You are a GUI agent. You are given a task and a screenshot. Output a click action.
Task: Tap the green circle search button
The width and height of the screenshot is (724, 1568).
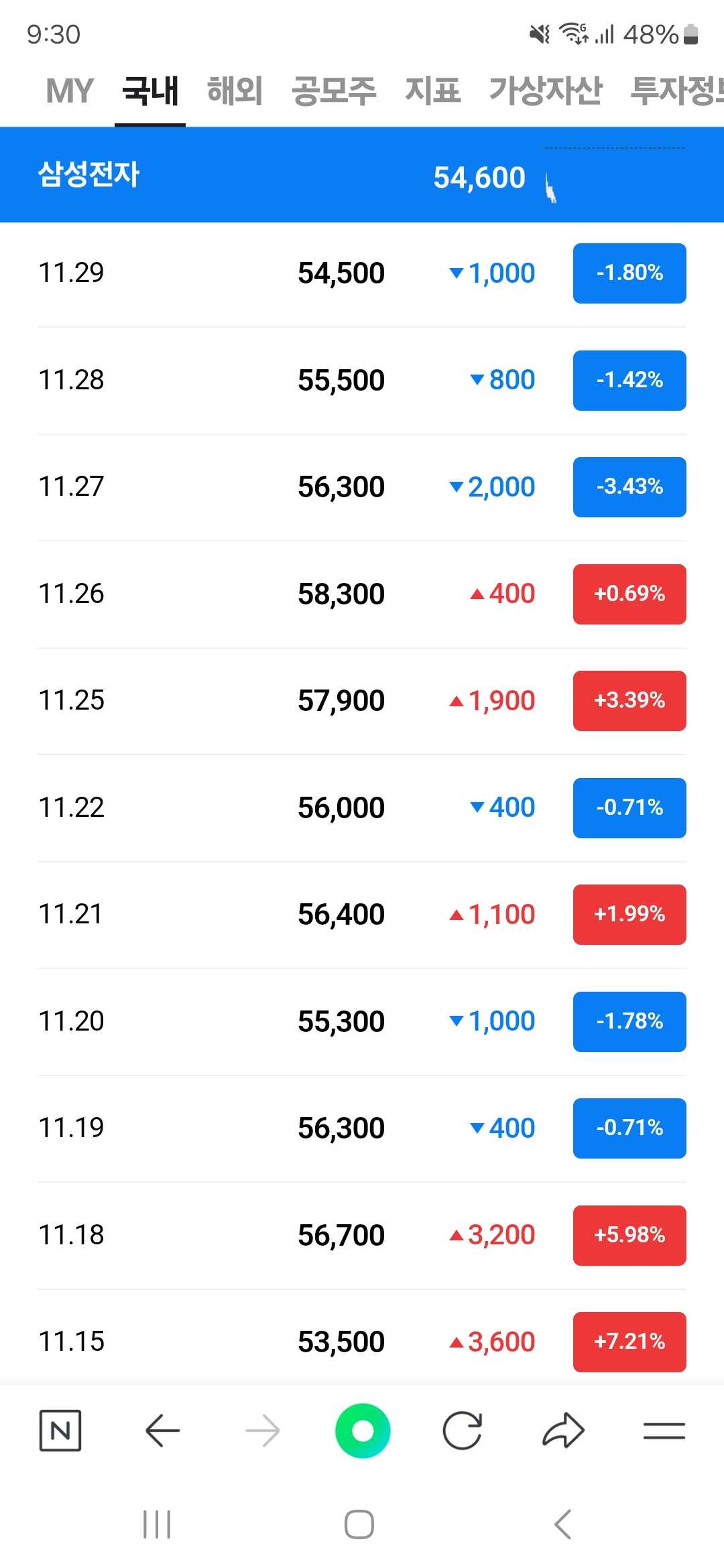(x=363, y=1431)
